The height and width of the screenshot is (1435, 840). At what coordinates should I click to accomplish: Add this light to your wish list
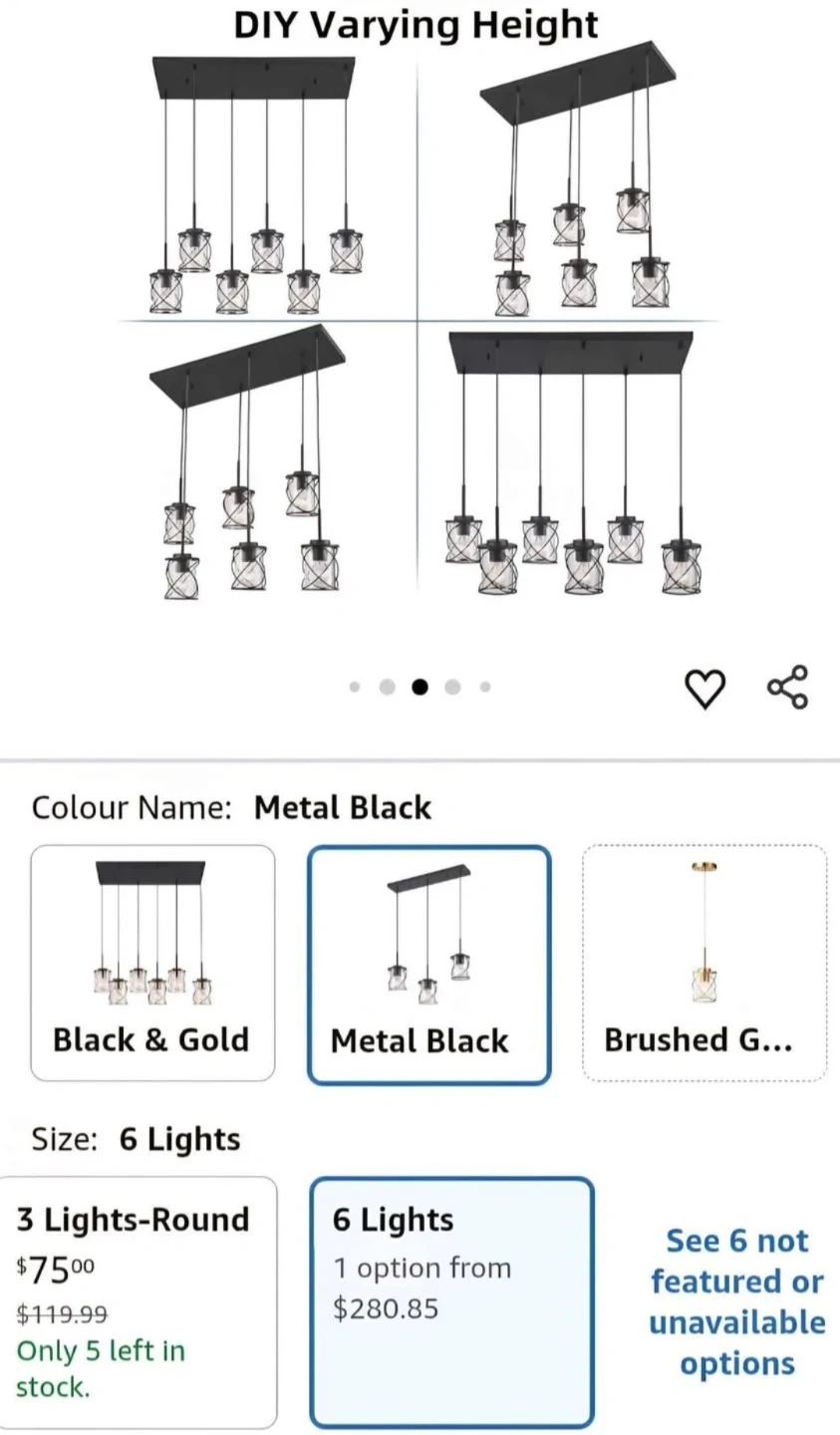[x=705, y=689]
